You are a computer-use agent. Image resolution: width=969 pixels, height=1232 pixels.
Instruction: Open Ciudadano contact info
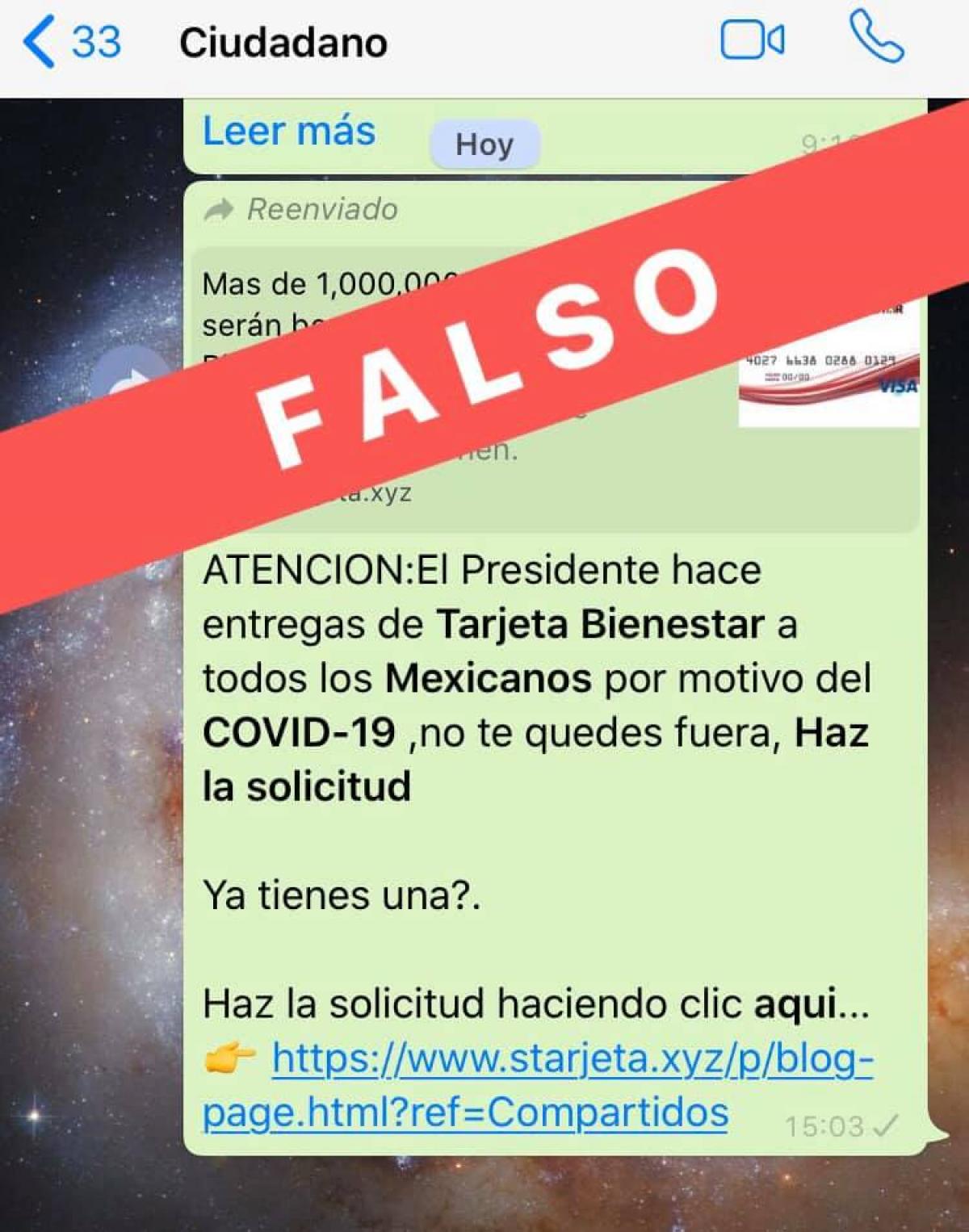283,43
